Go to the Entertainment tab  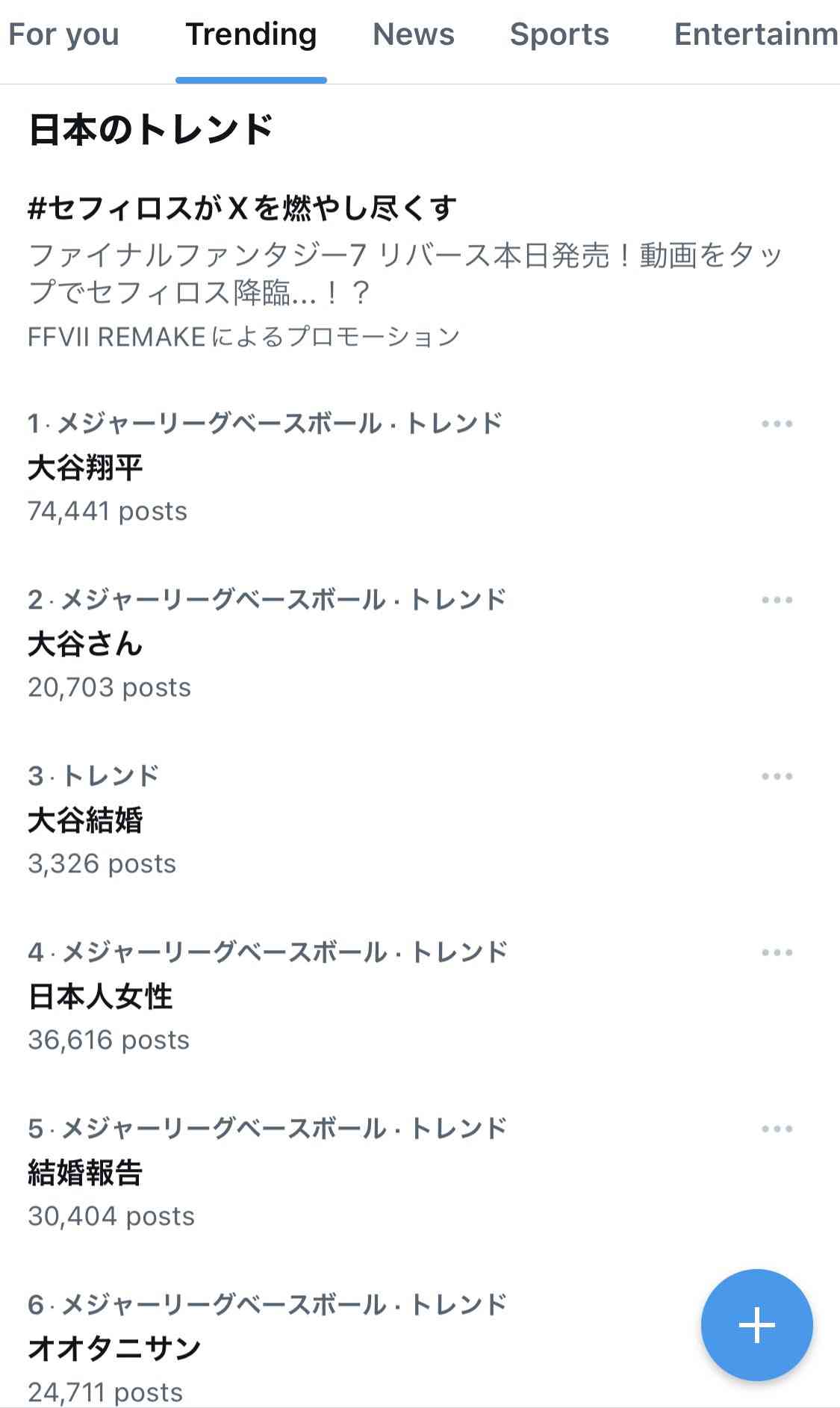(756, 35)
